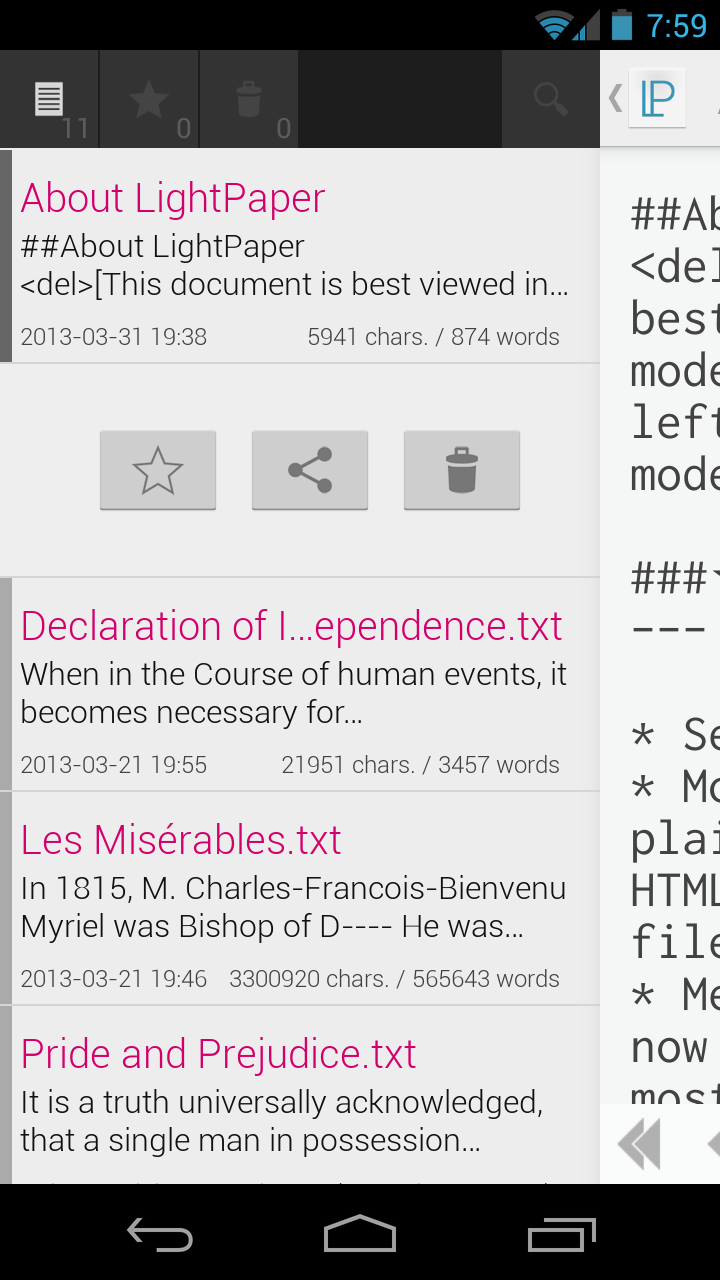Click the search icon in the toolbar
The image size is (720, 1280).
click(x=549, y=99)
